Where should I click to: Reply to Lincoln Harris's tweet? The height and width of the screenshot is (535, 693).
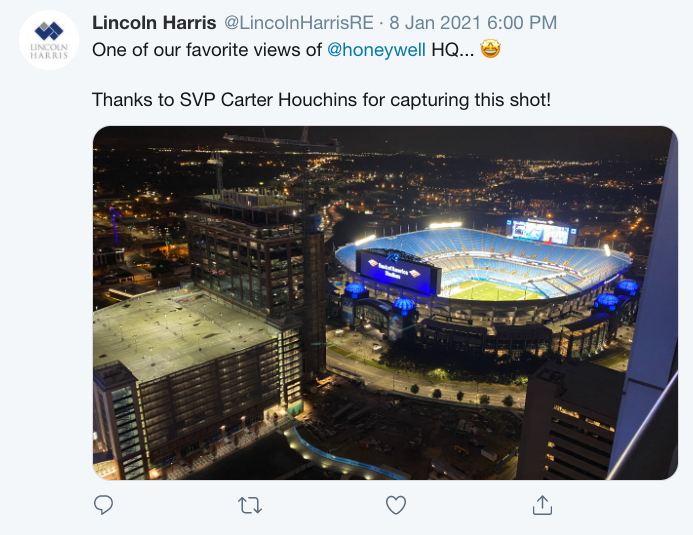104,505
